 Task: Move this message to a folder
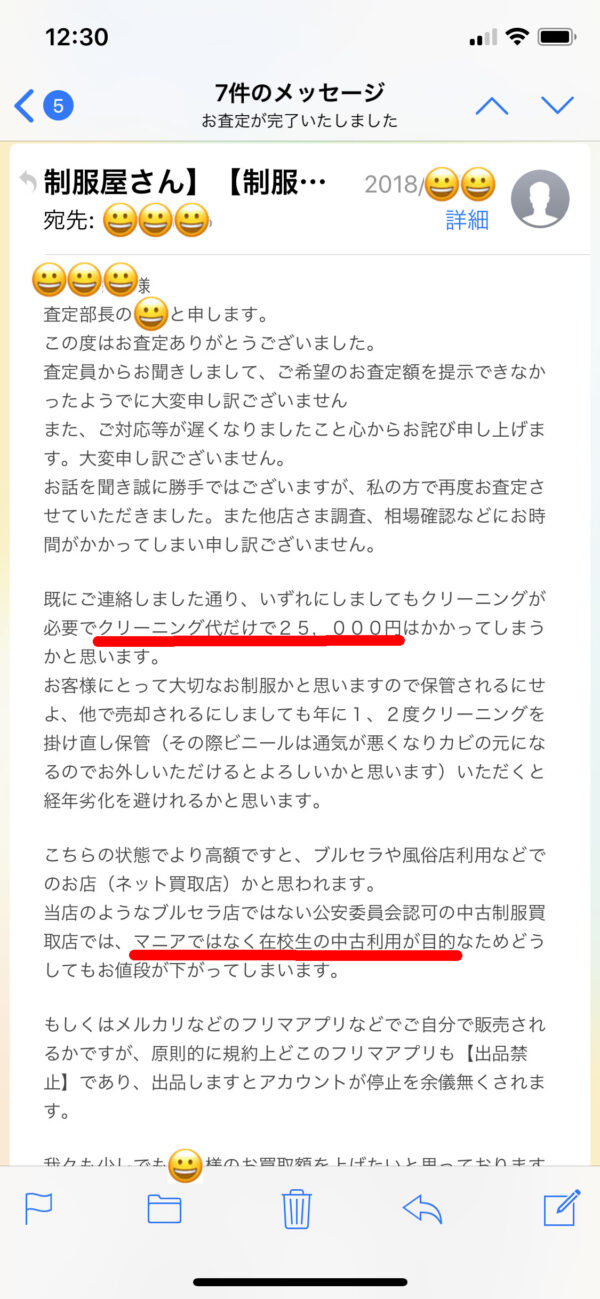pos(164,1209)
